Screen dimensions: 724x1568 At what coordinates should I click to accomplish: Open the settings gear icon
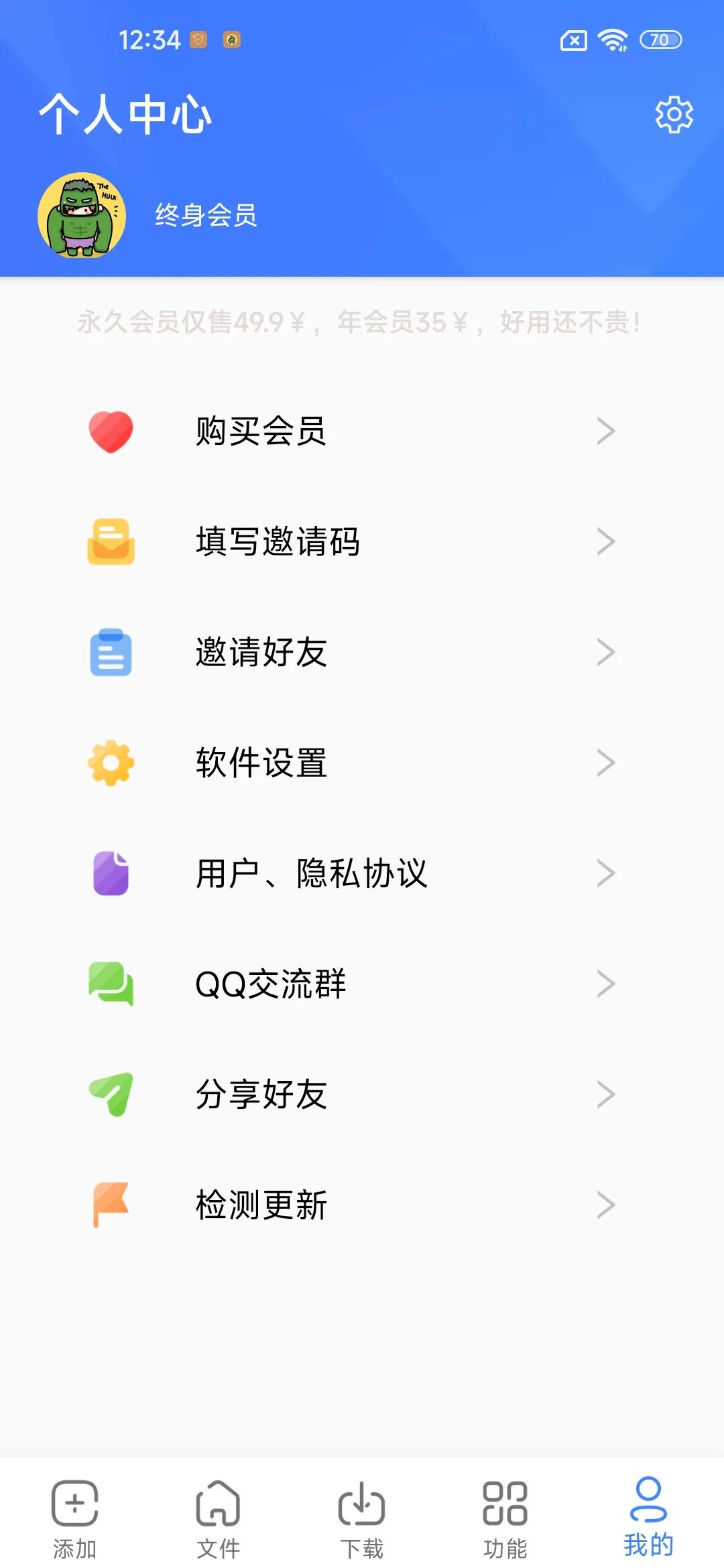tap(674, 115)
